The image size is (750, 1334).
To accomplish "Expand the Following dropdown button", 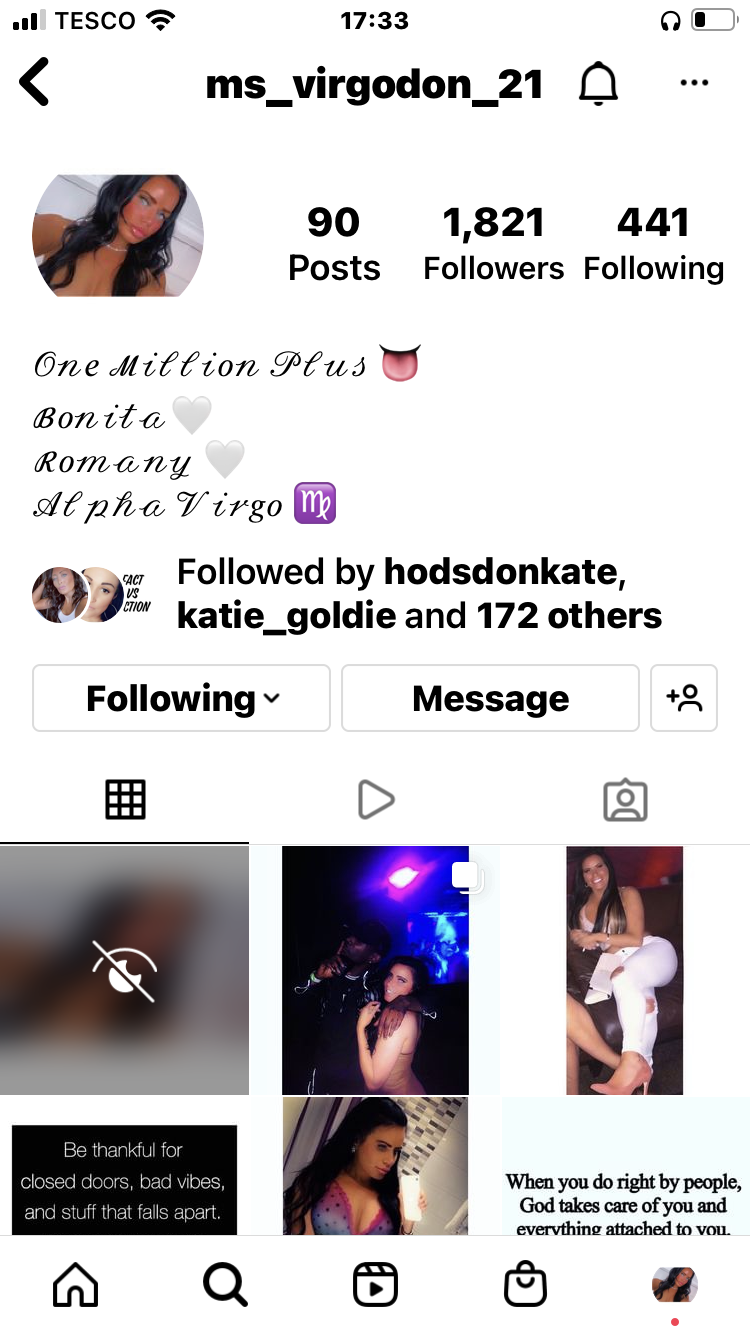I will click(181, 698).
